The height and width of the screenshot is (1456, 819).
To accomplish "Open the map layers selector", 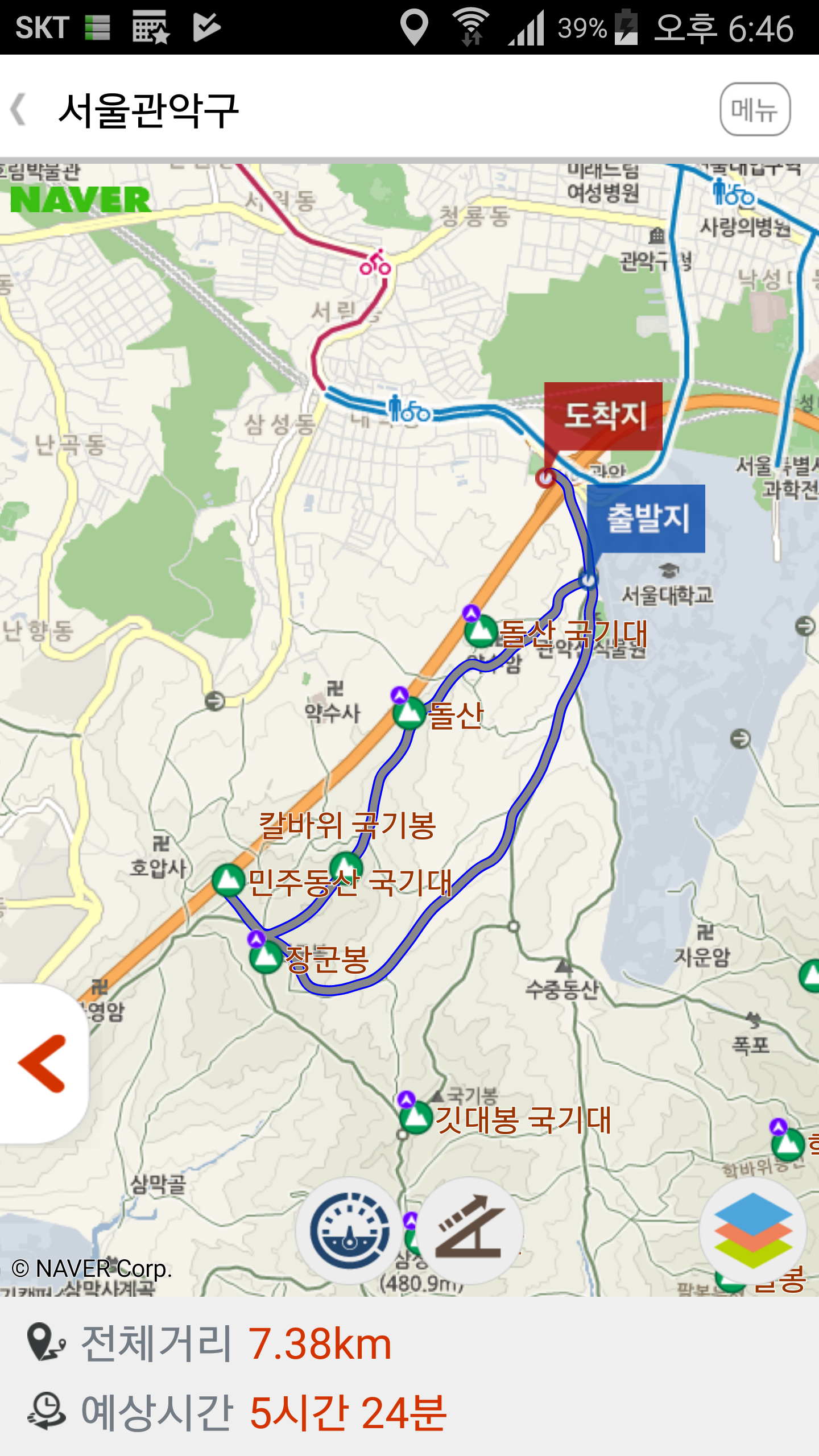I will 752,1231.
